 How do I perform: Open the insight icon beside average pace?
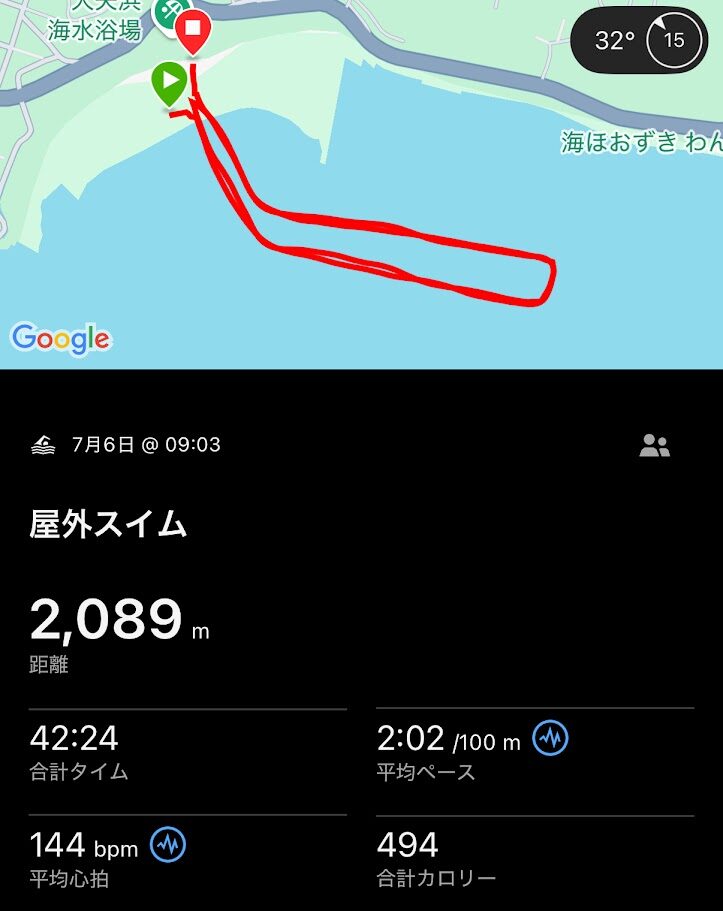click(x=551, y=739)
